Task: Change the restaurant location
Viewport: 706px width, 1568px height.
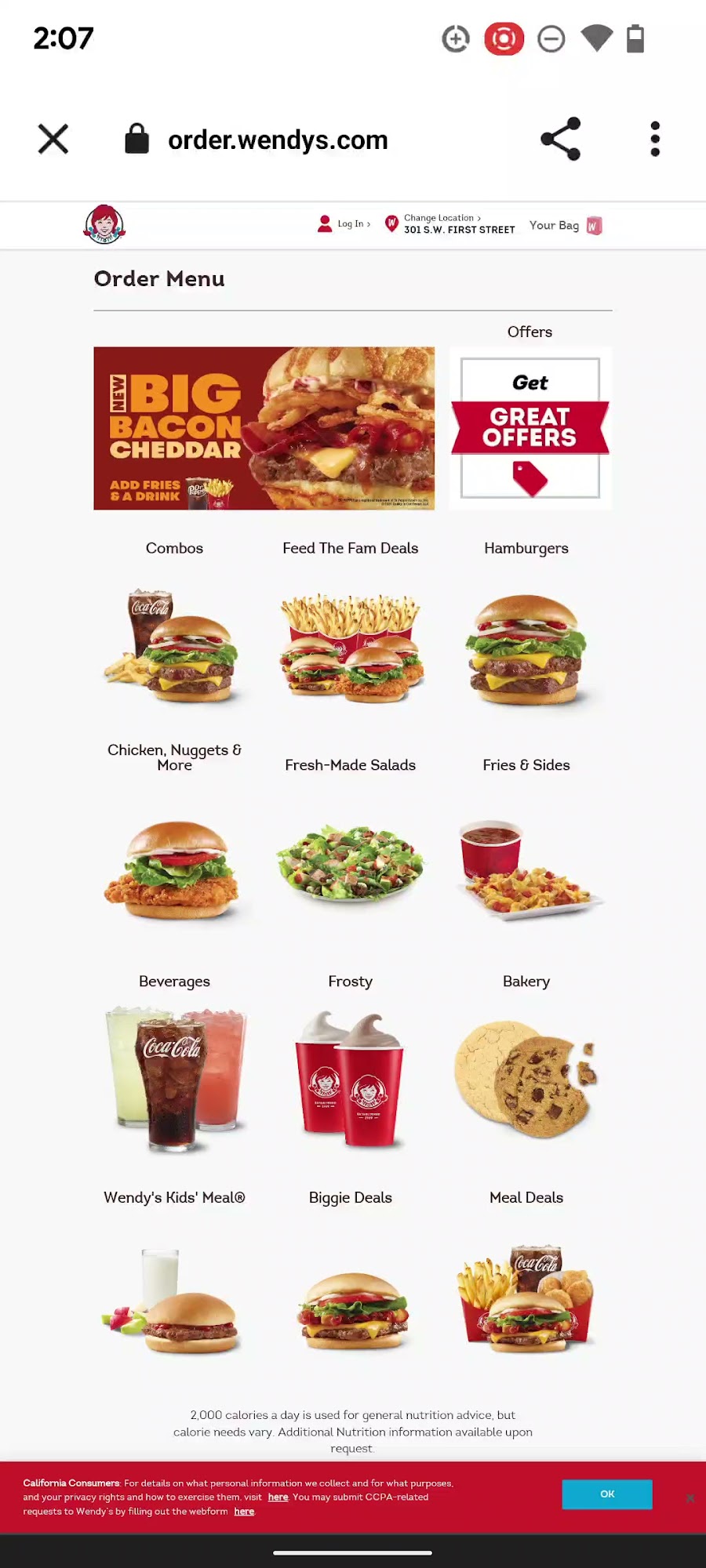Action: point(450,224)
